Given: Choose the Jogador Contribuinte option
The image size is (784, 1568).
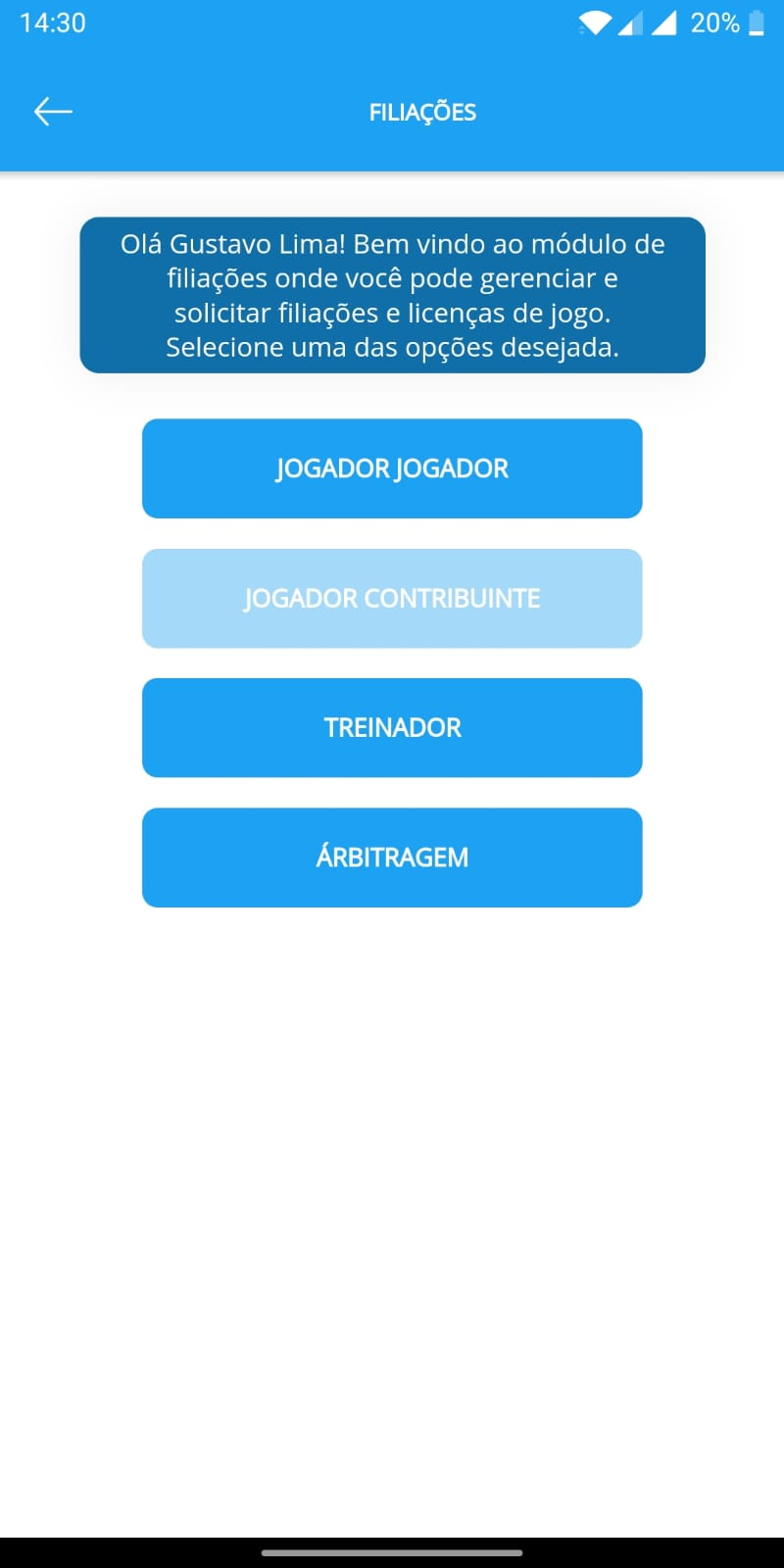Looking at the screenshot, I should 392,598.
